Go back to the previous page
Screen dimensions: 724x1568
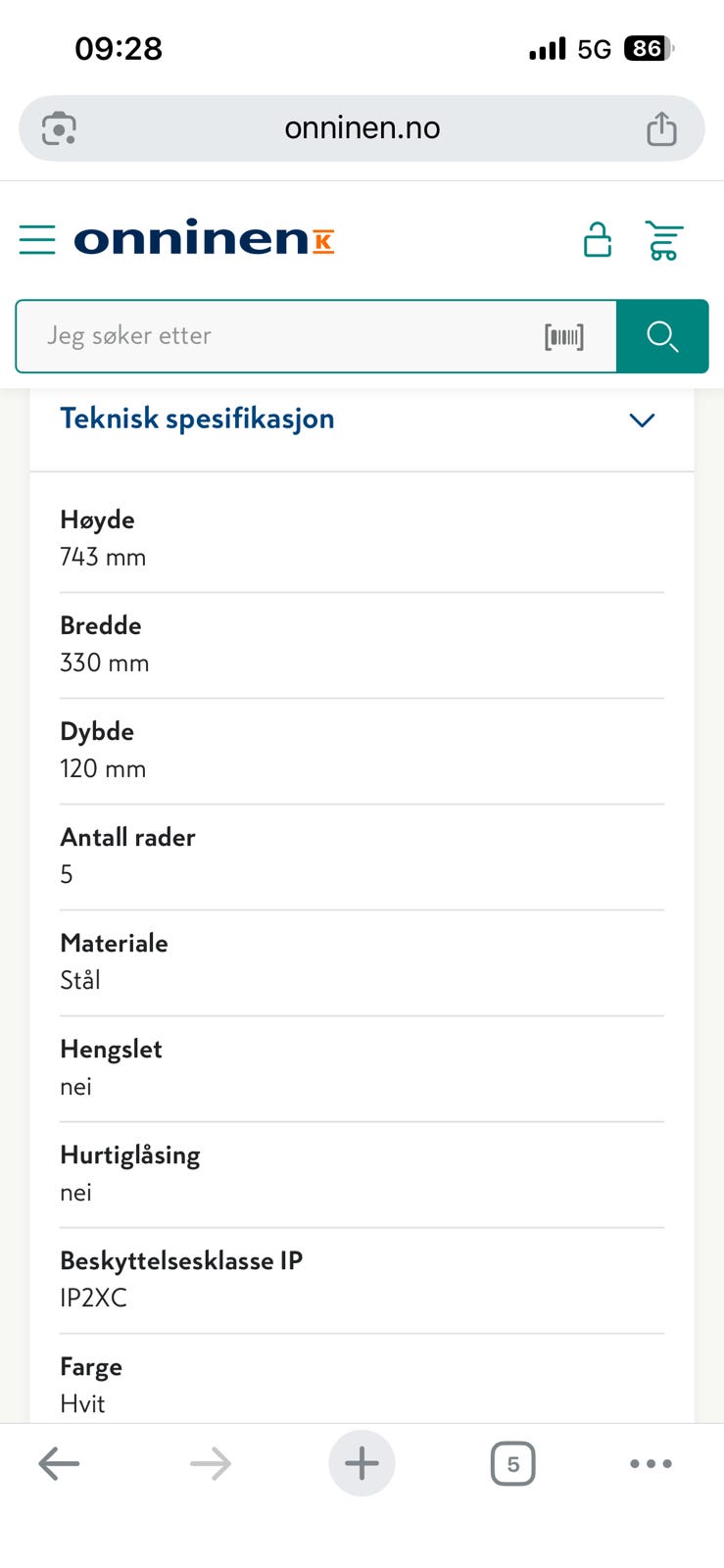(x=59, y=1464)
